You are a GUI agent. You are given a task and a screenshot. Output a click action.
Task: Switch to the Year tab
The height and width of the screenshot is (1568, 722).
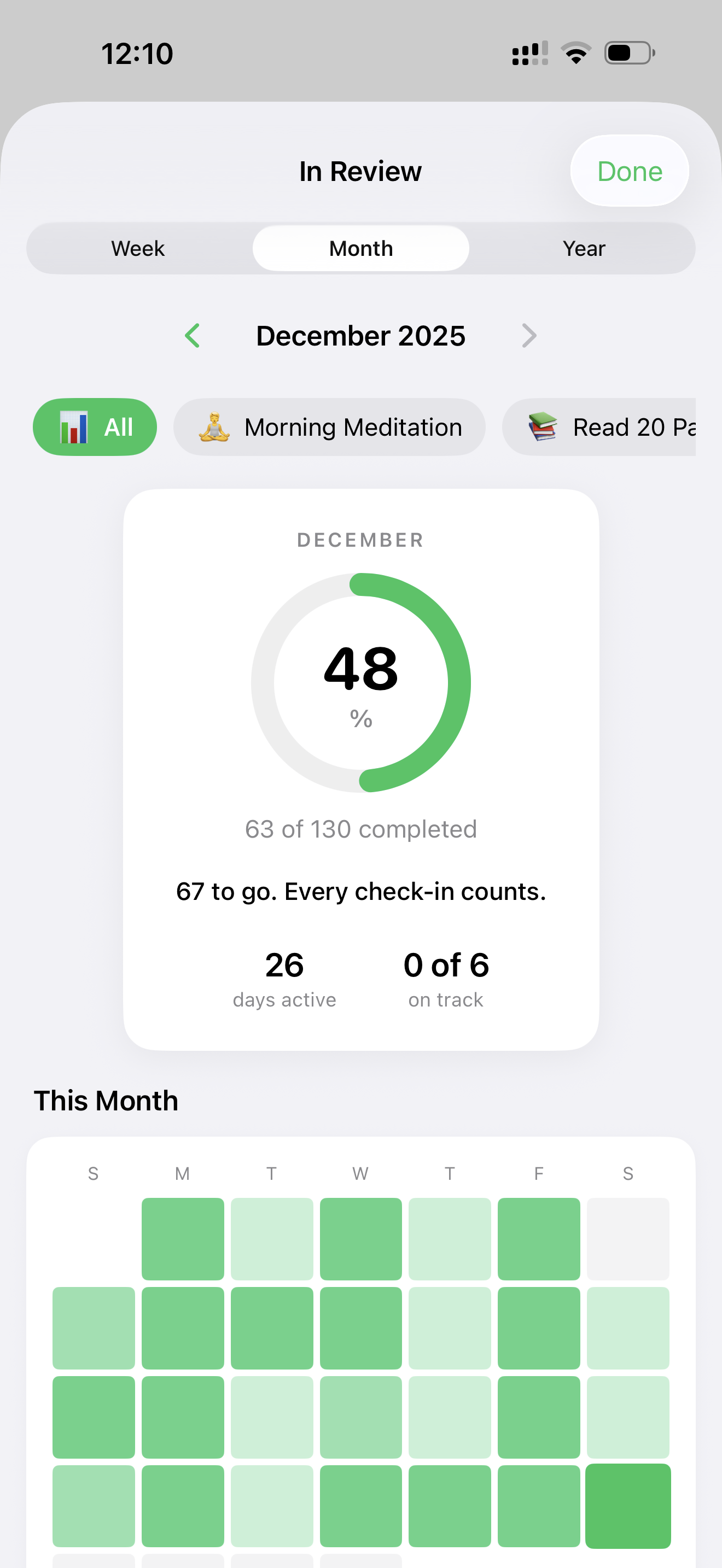tap(583, 248)
